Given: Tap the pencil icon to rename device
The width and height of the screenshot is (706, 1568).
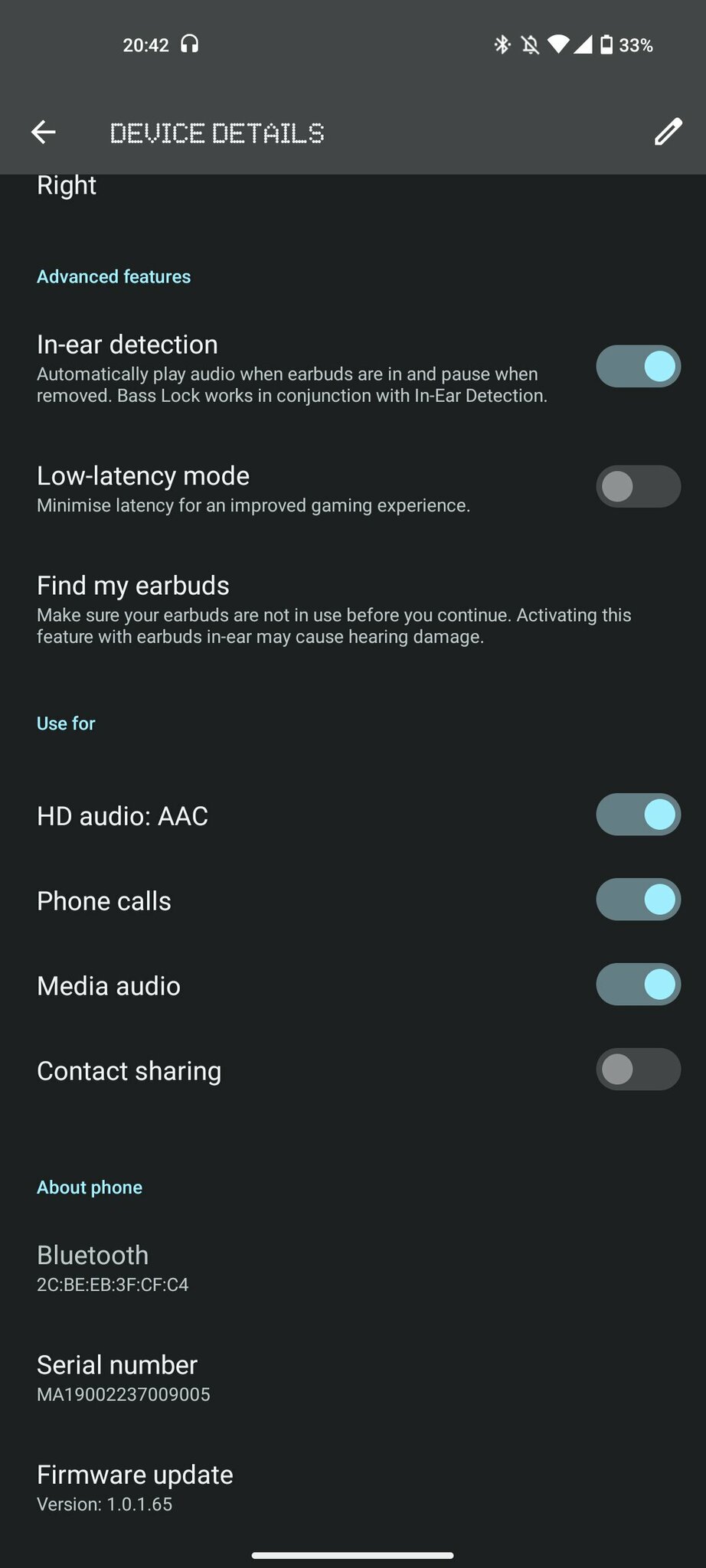Looking at the screenshot, I should [667, 132].
